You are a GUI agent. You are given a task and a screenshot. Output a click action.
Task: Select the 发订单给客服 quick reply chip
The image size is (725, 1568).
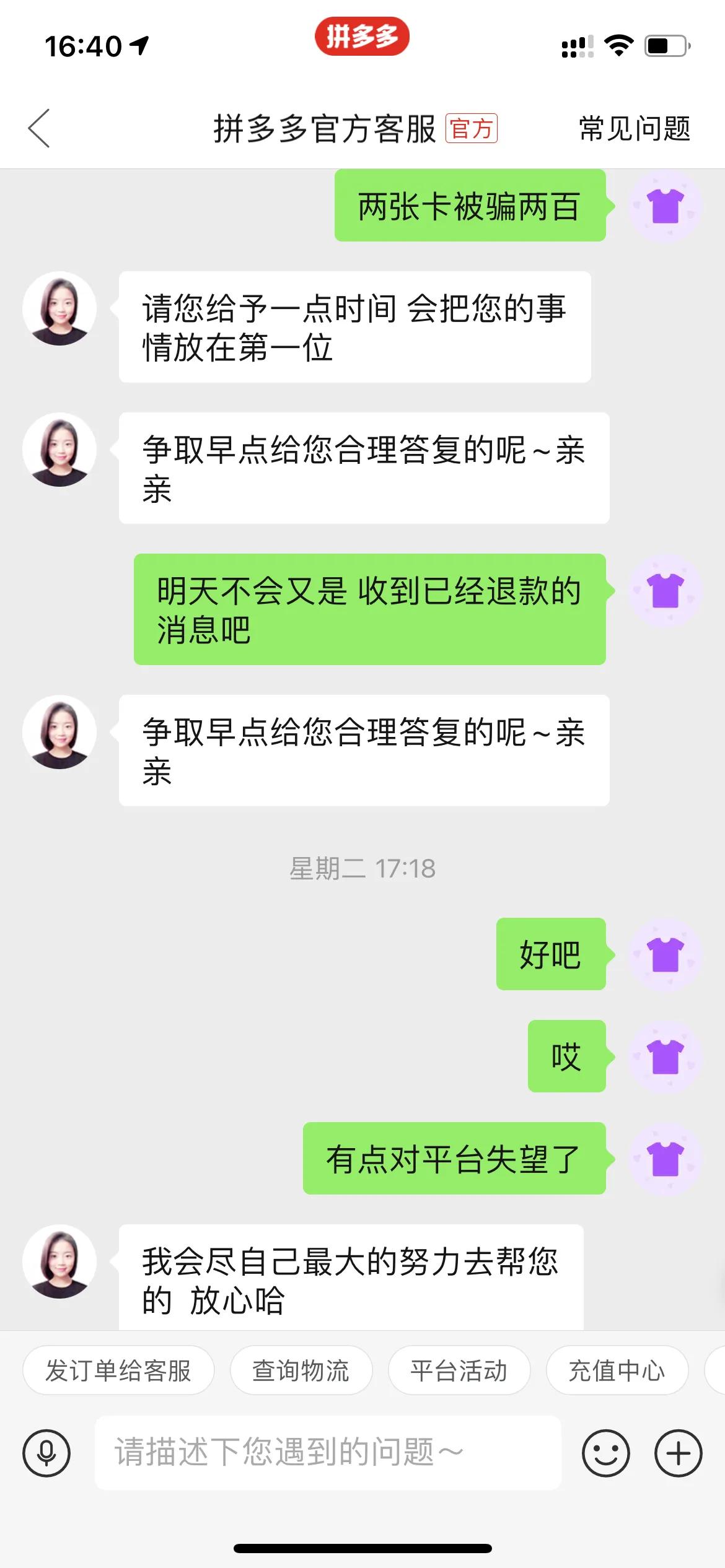pyautogui.click(x=118, y=1370)
